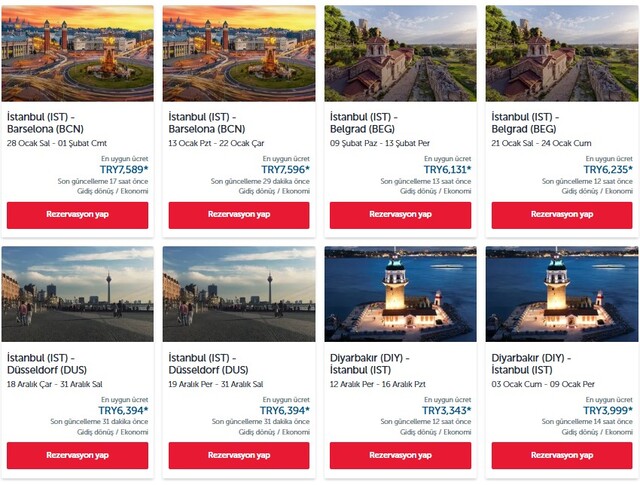Image resolution: width=640 pixels, height=485 pixels.
Task: View the Diyarbakır–İstanbul deal photo for 12 Aralık
Action: tap(400, 294)
